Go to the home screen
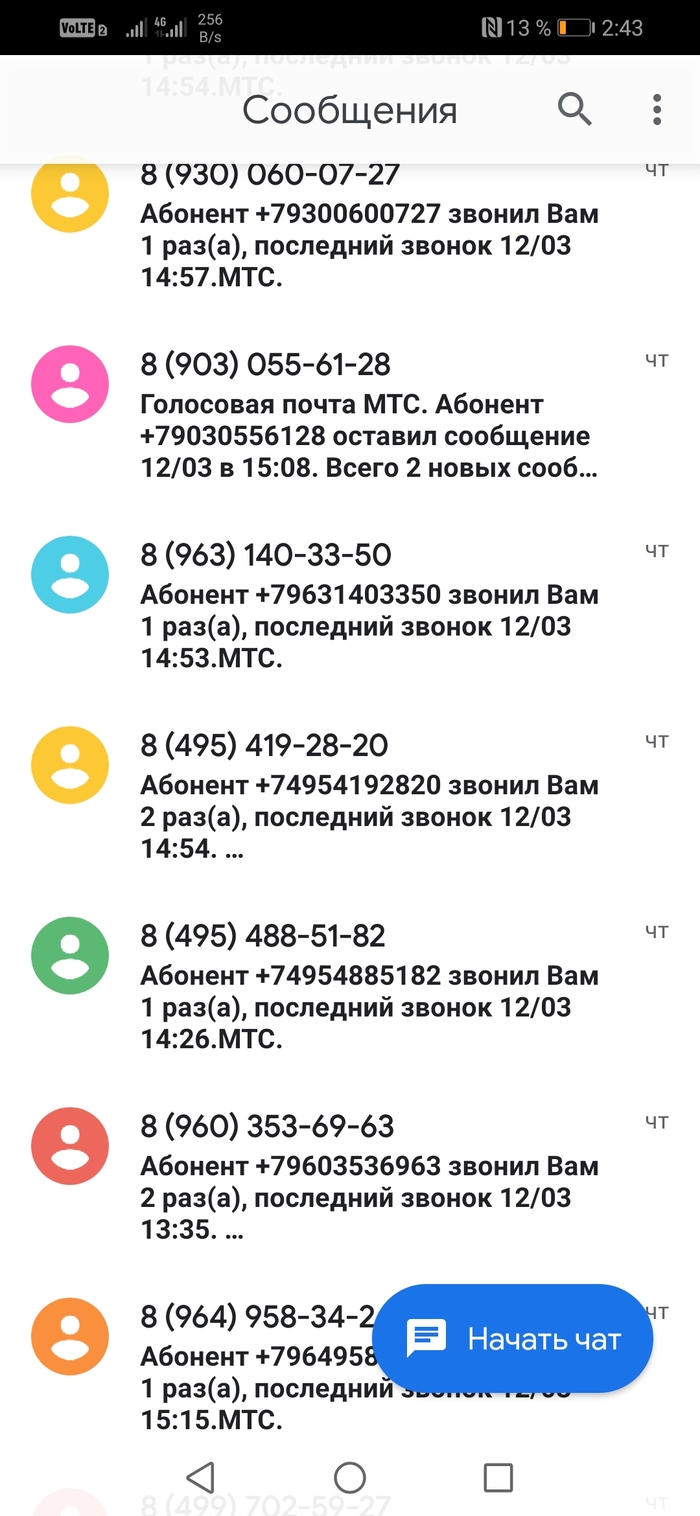Image resolution: width=700 pixels, height=1516 pixels. click(x=350, y=1477)
